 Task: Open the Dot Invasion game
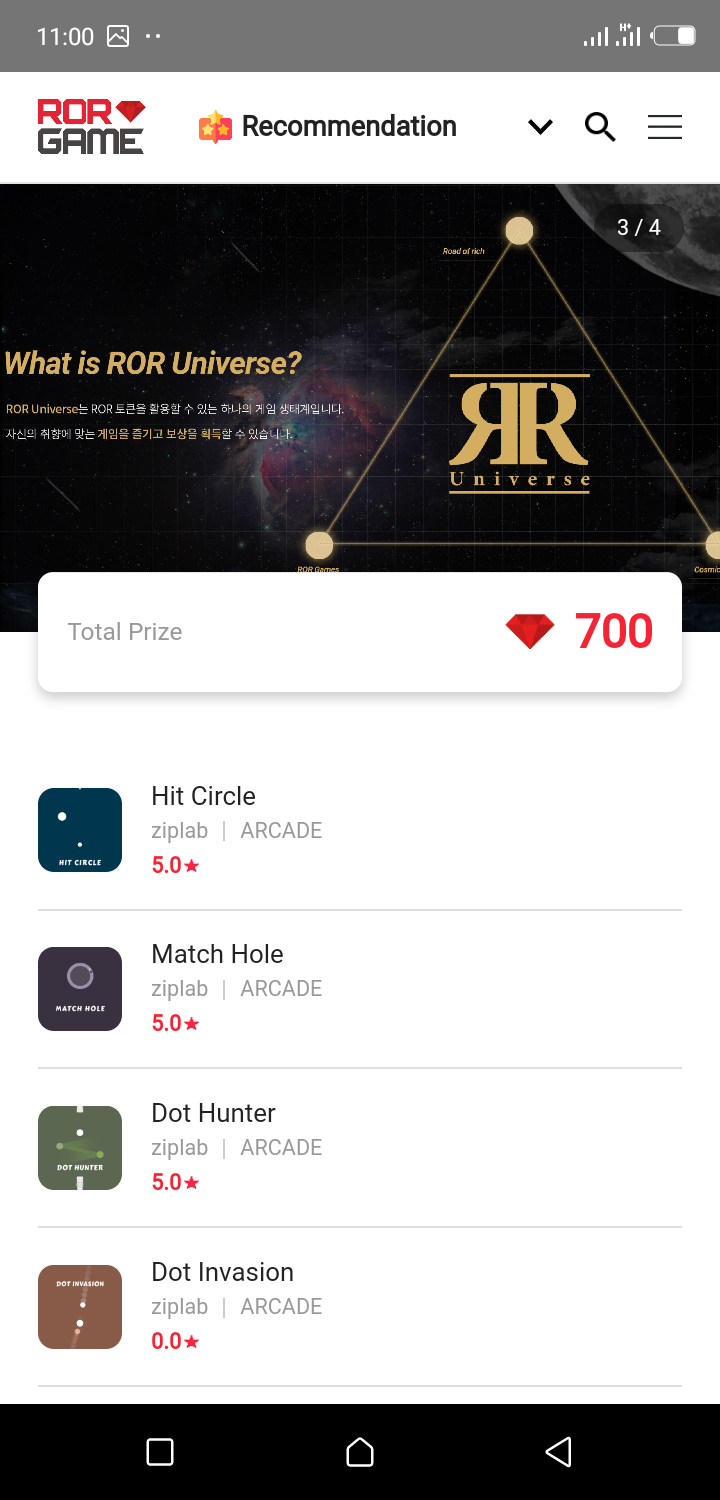(x=360, y=1307)
